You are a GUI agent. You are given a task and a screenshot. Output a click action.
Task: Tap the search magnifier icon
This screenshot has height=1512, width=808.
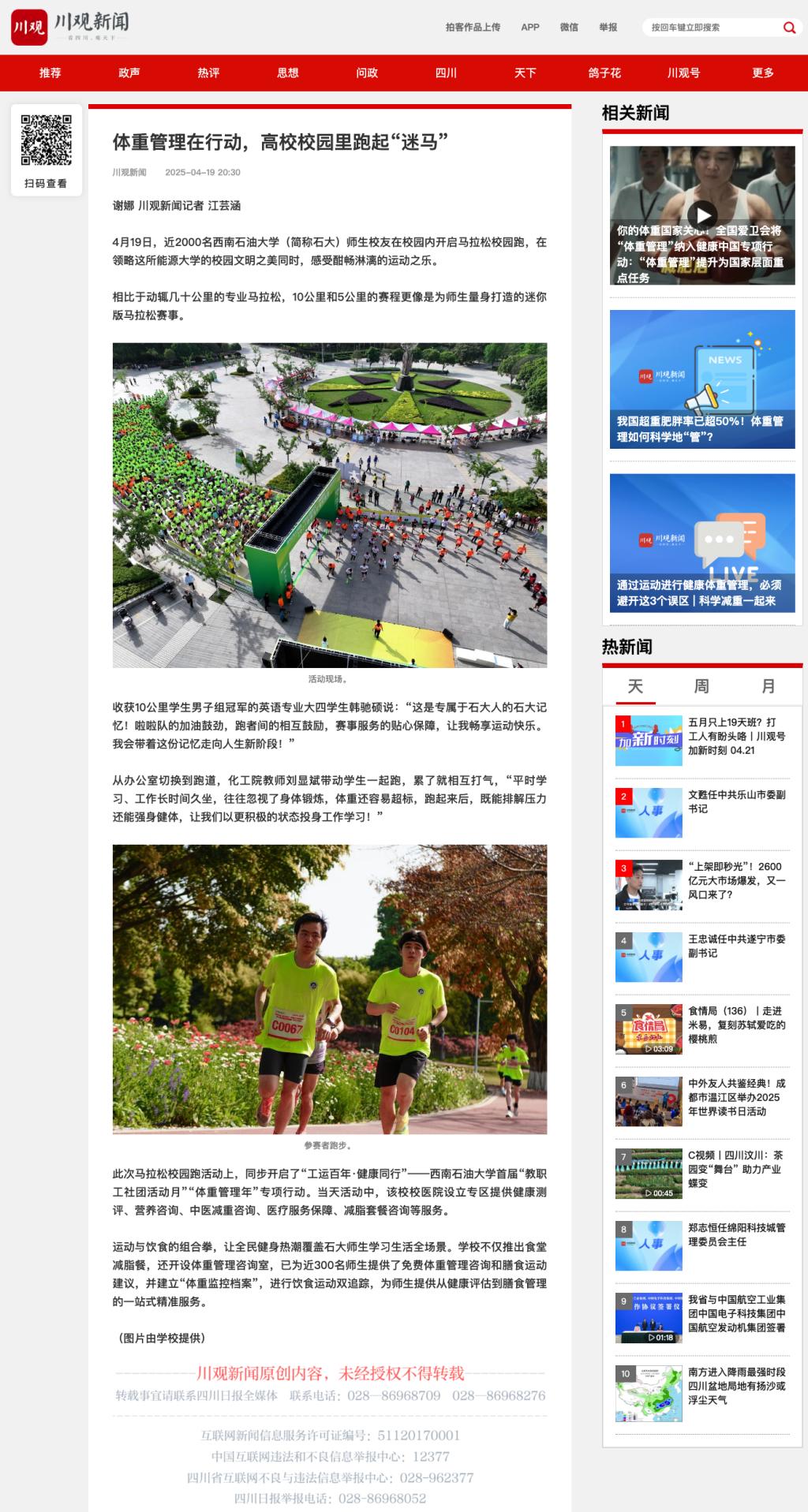coord(789,28)
